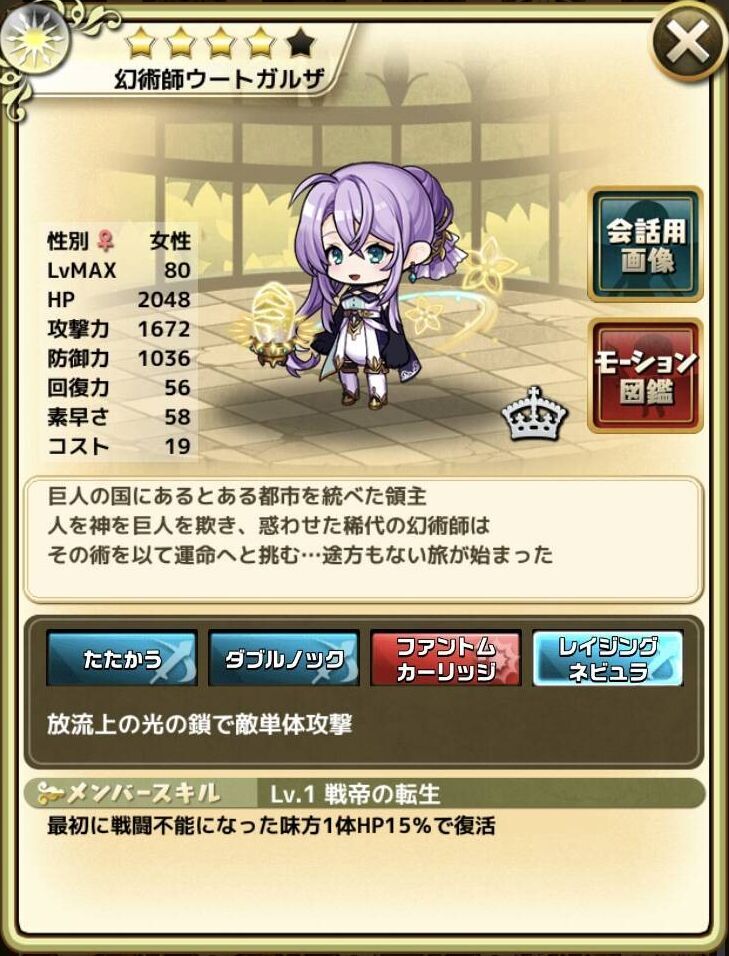Select the たたかう skill
Viewport: 729px width, 956px height.
click(x=122, y=659)
